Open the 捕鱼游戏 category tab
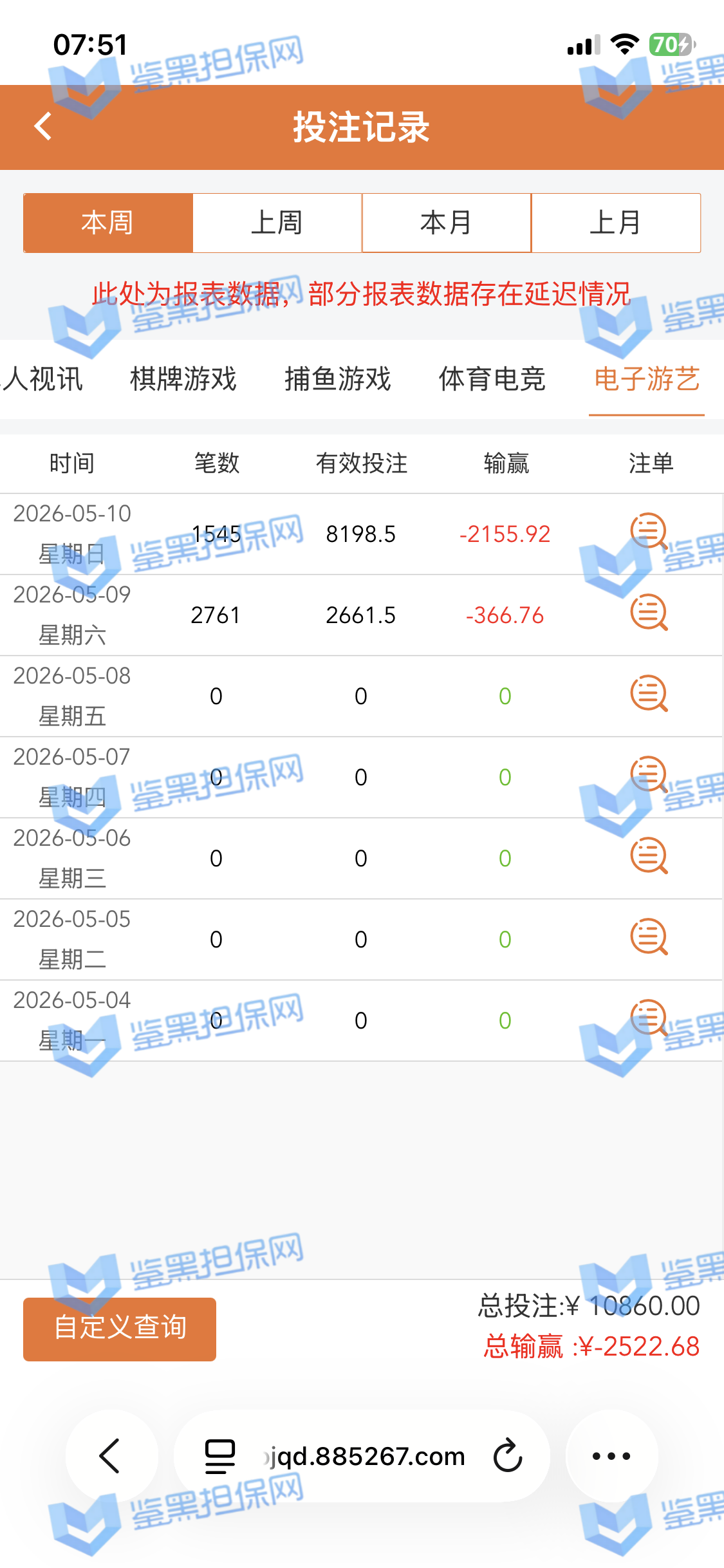724x1568 pixels. point(338,378)
